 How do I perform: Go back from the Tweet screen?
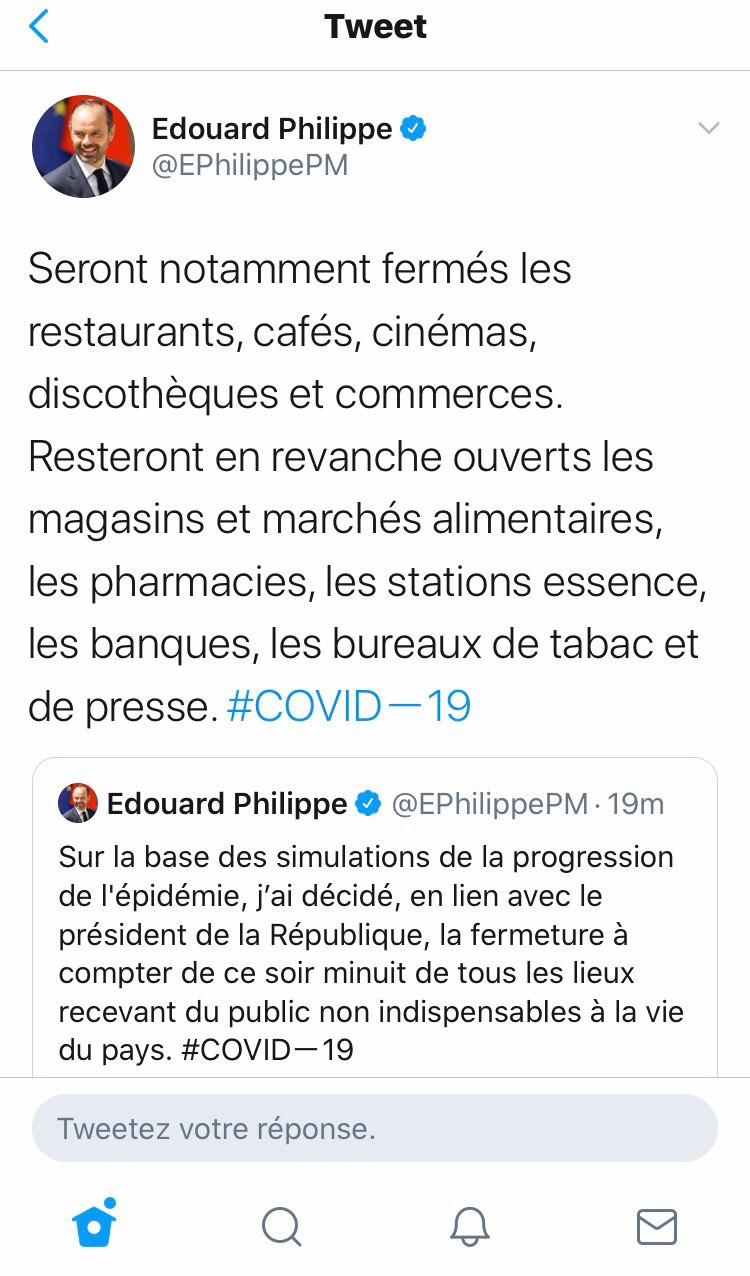pyautogui.click(x=38, y=28)
